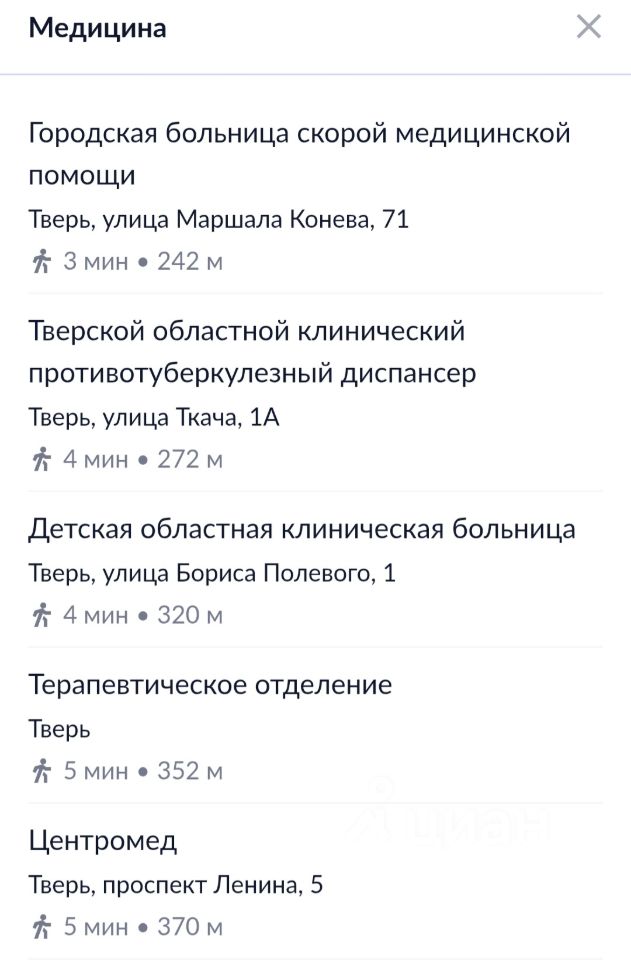The image size is (631, 960).
Task: Select Детская областная клиническая больница
Action: 301,529
